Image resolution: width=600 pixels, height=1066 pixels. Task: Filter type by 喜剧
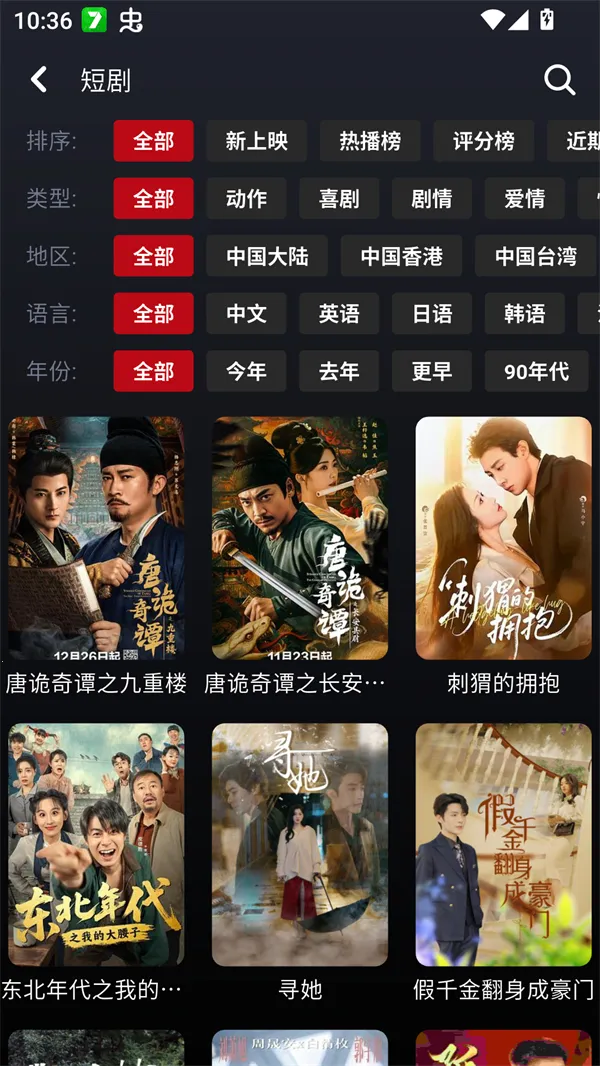[x=339, y=199]
